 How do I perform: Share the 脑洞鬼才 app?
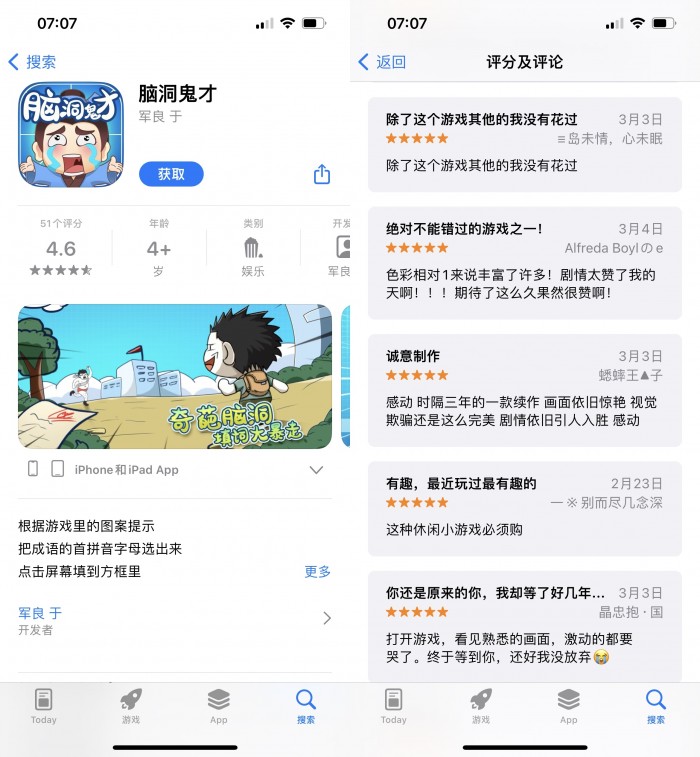click(322, 174)
